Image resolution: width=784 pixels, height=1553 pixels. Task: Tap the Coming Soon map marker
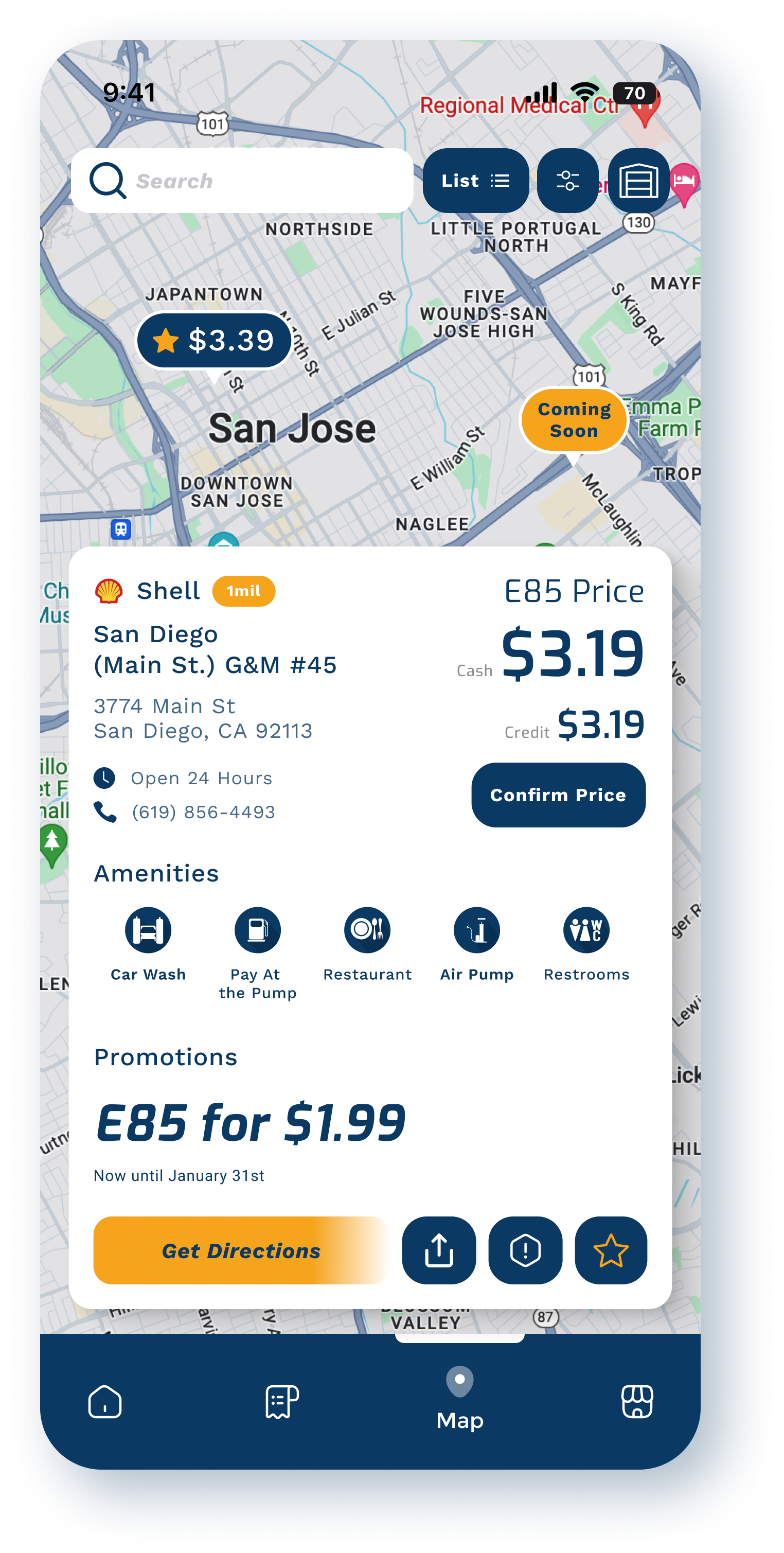click(574, 421)
